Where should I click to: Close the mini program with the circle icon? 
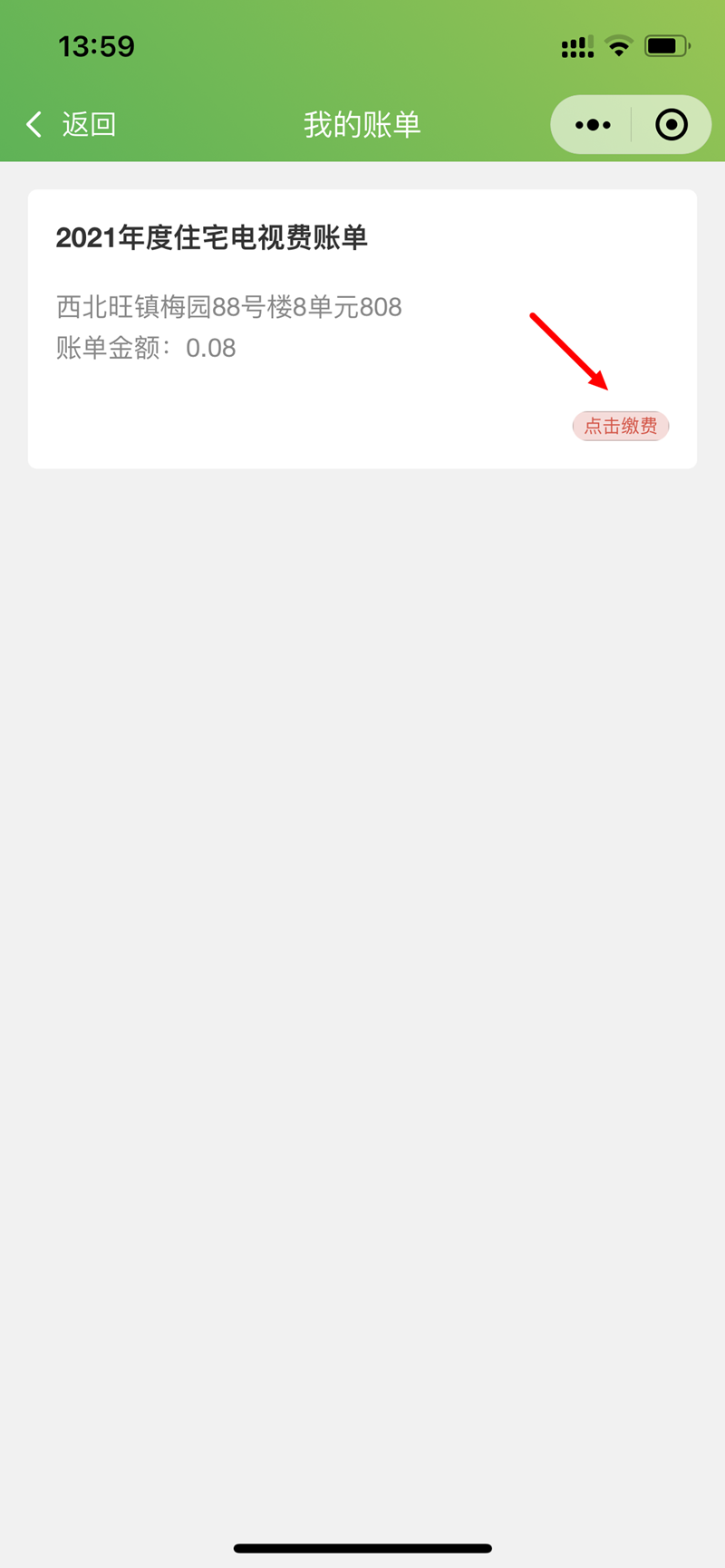672,125
